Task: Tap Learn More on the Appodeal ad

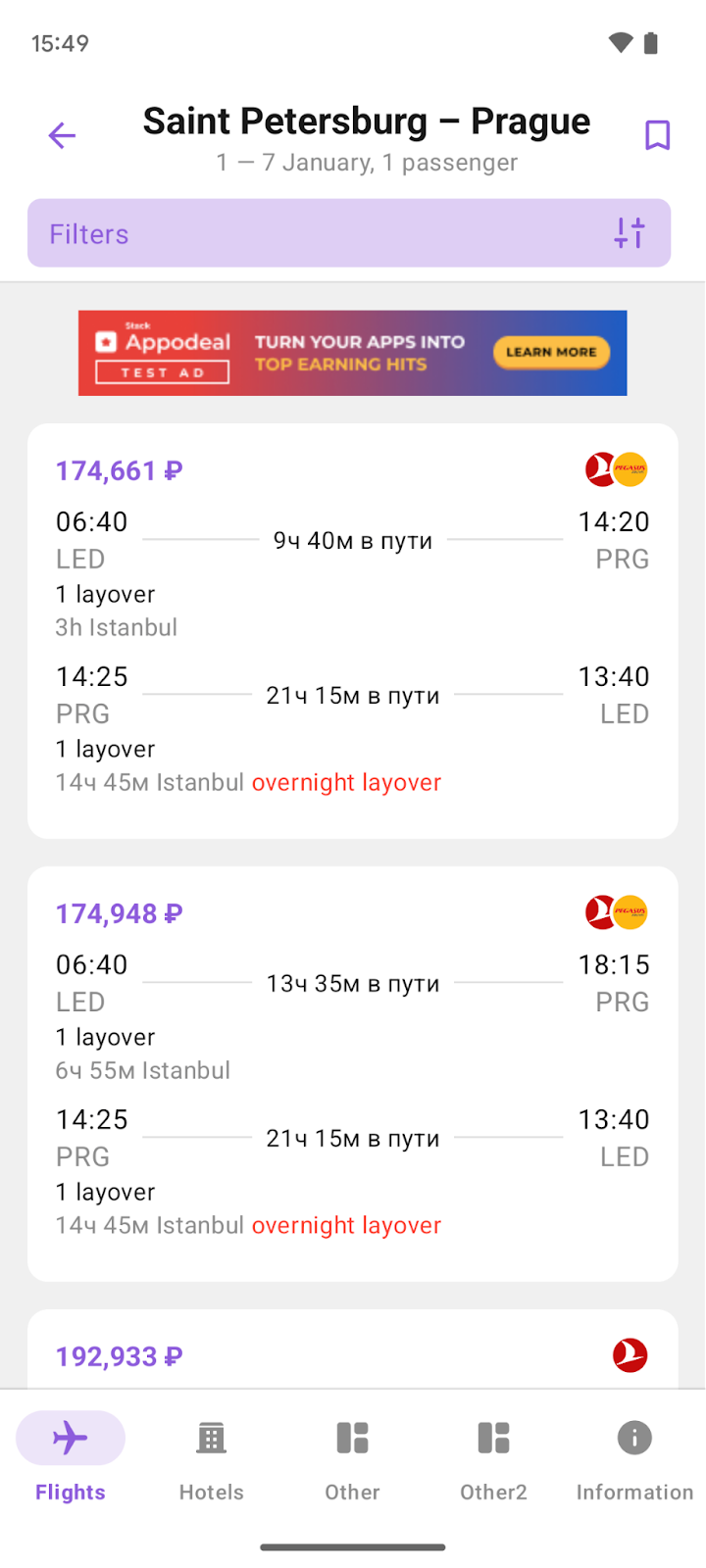Action: 551,352
